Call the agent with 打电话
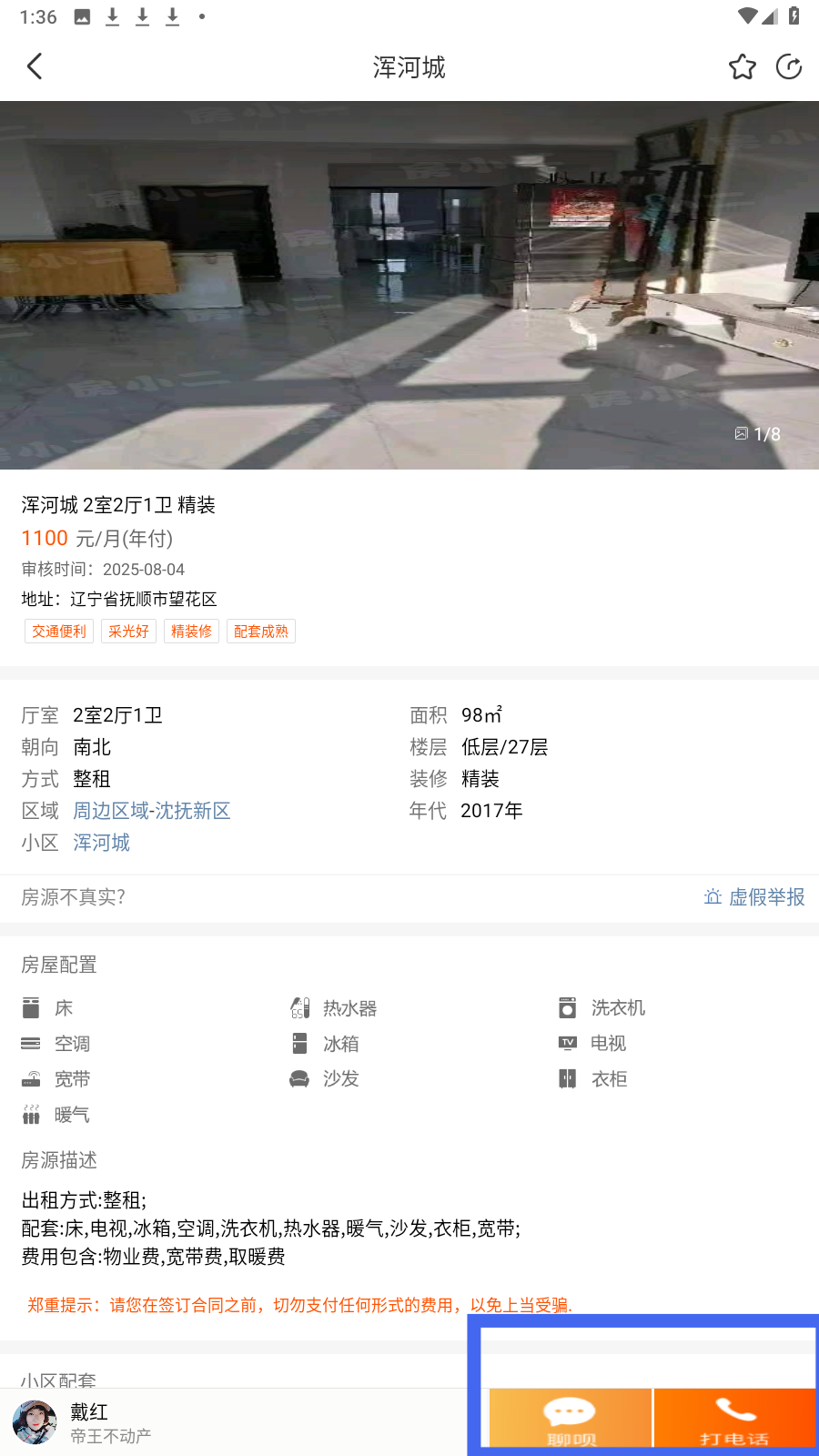The image size is (819, 1456). coord(734,1419)
